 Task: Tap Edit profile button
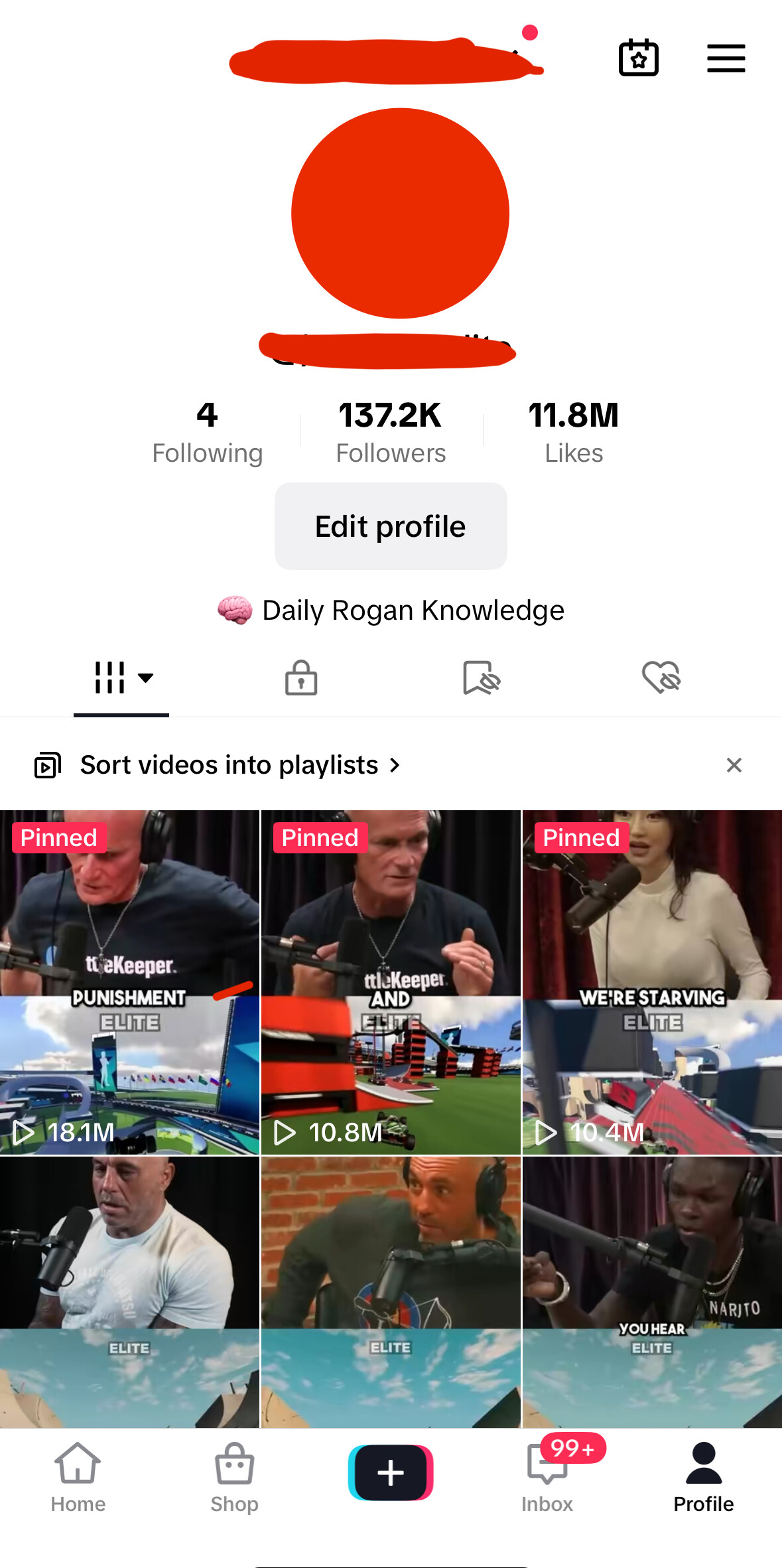391,526
